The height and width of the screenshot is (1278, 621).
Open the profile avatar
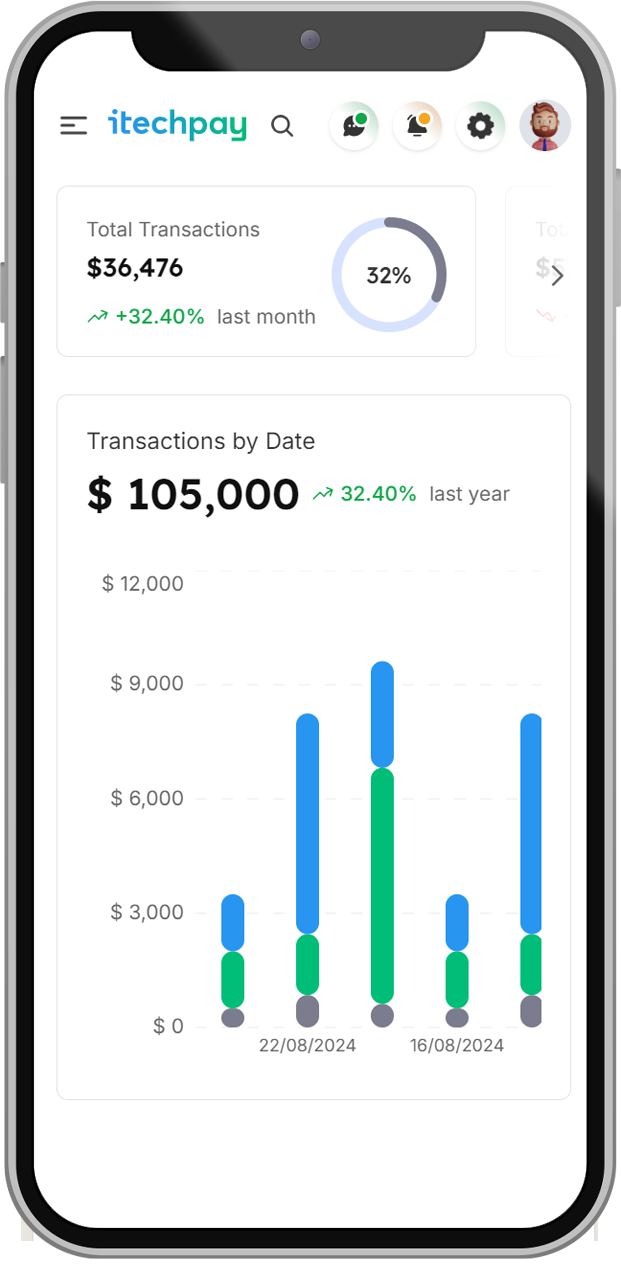(x=545, y=126)
